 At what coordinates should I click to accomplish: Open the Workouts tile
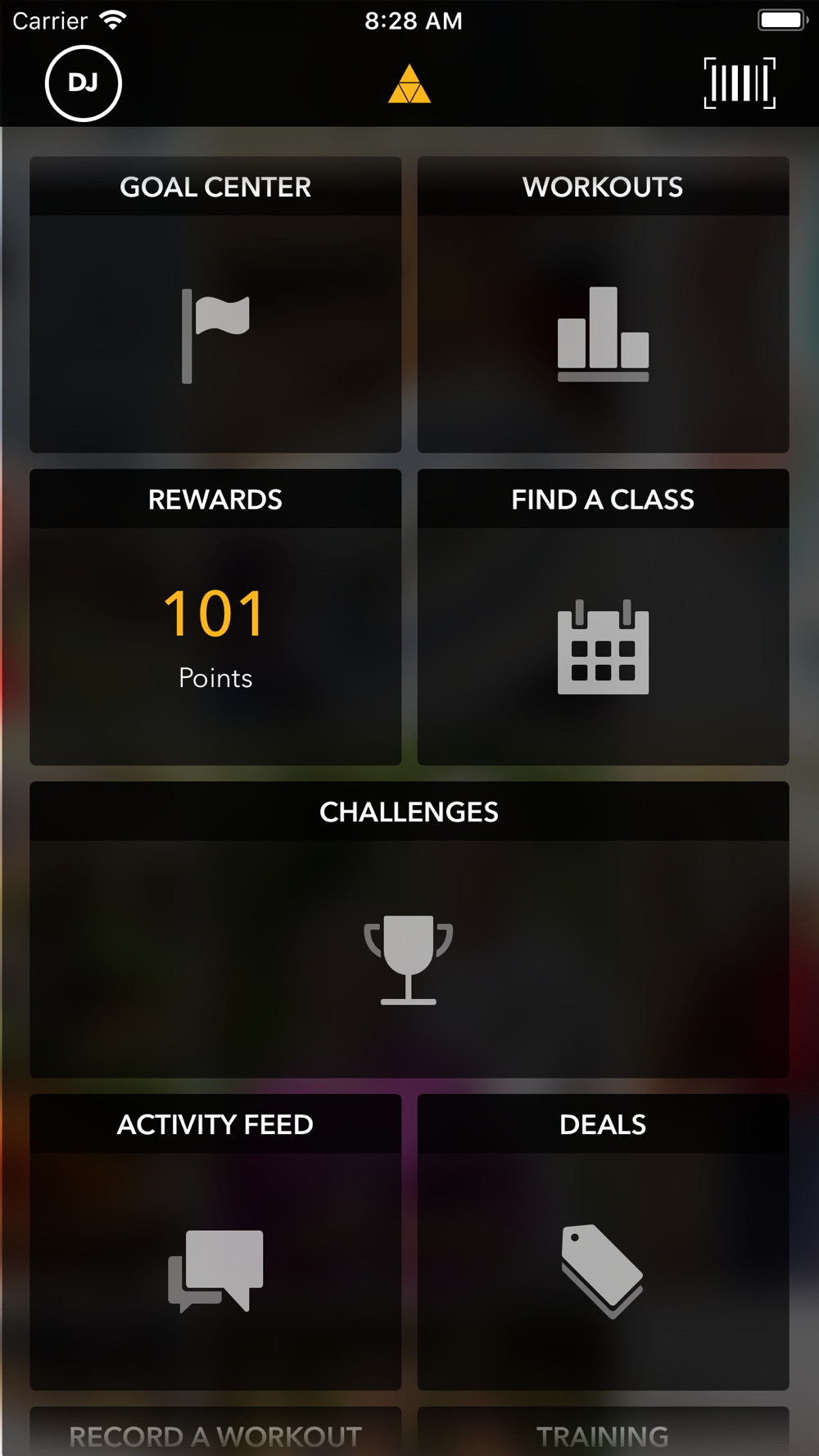(603, 305)
